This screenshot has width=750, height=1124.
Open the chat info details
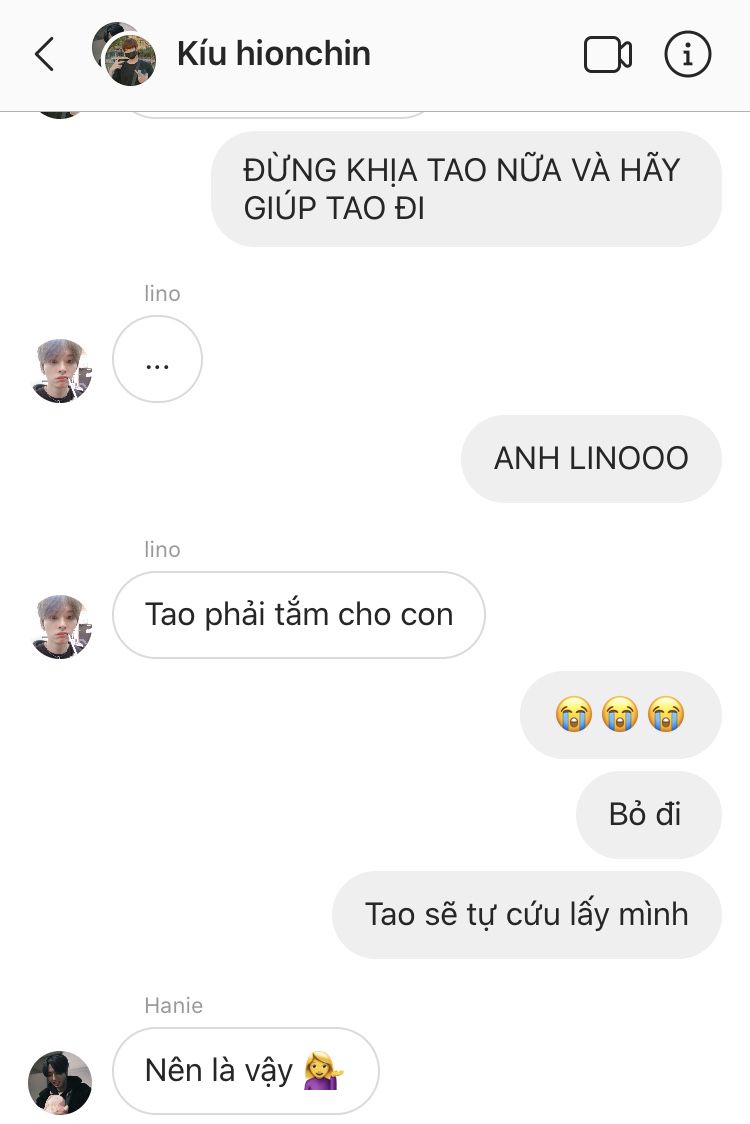(x=688, y=54)
